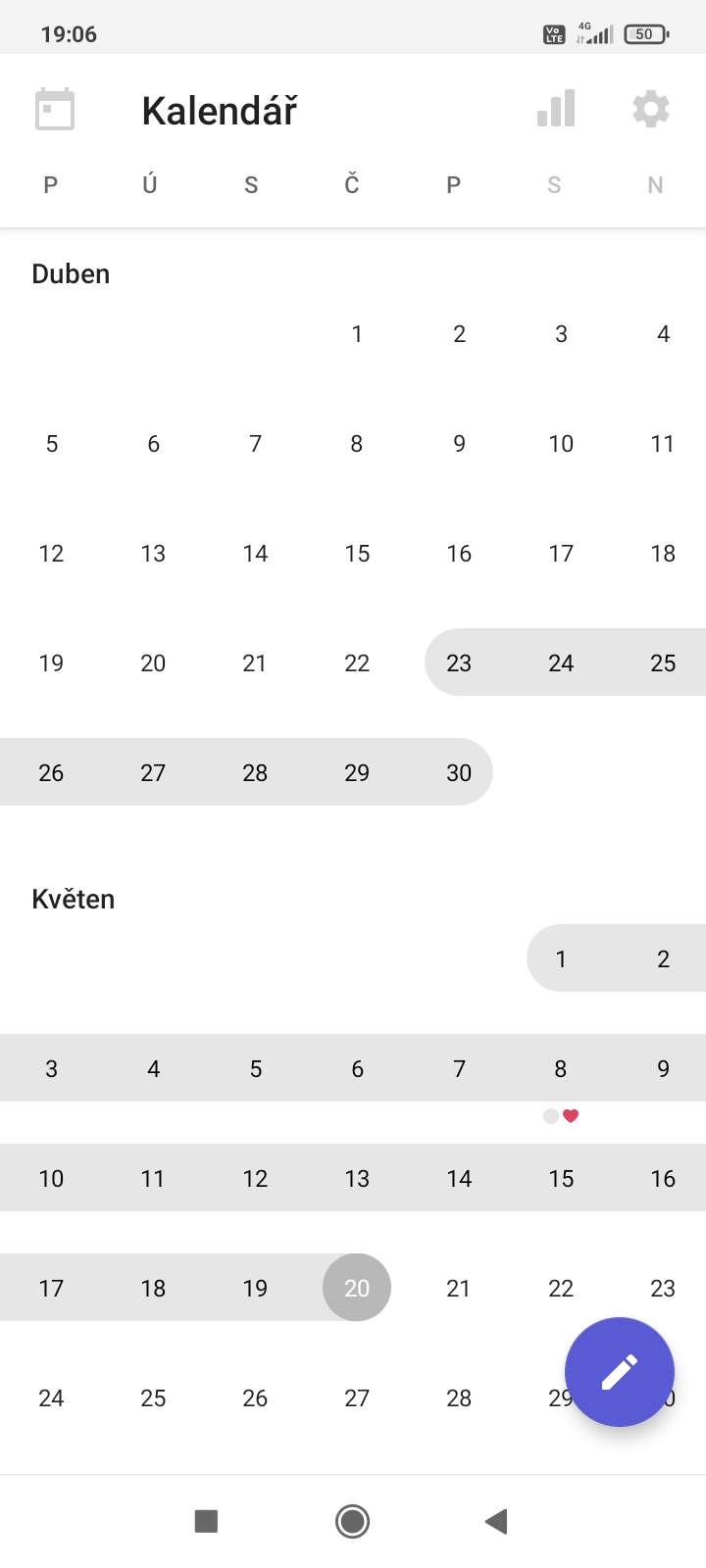
Task: Select 1 in Duben
Action: pyautogui.click(x=357, y=334)
